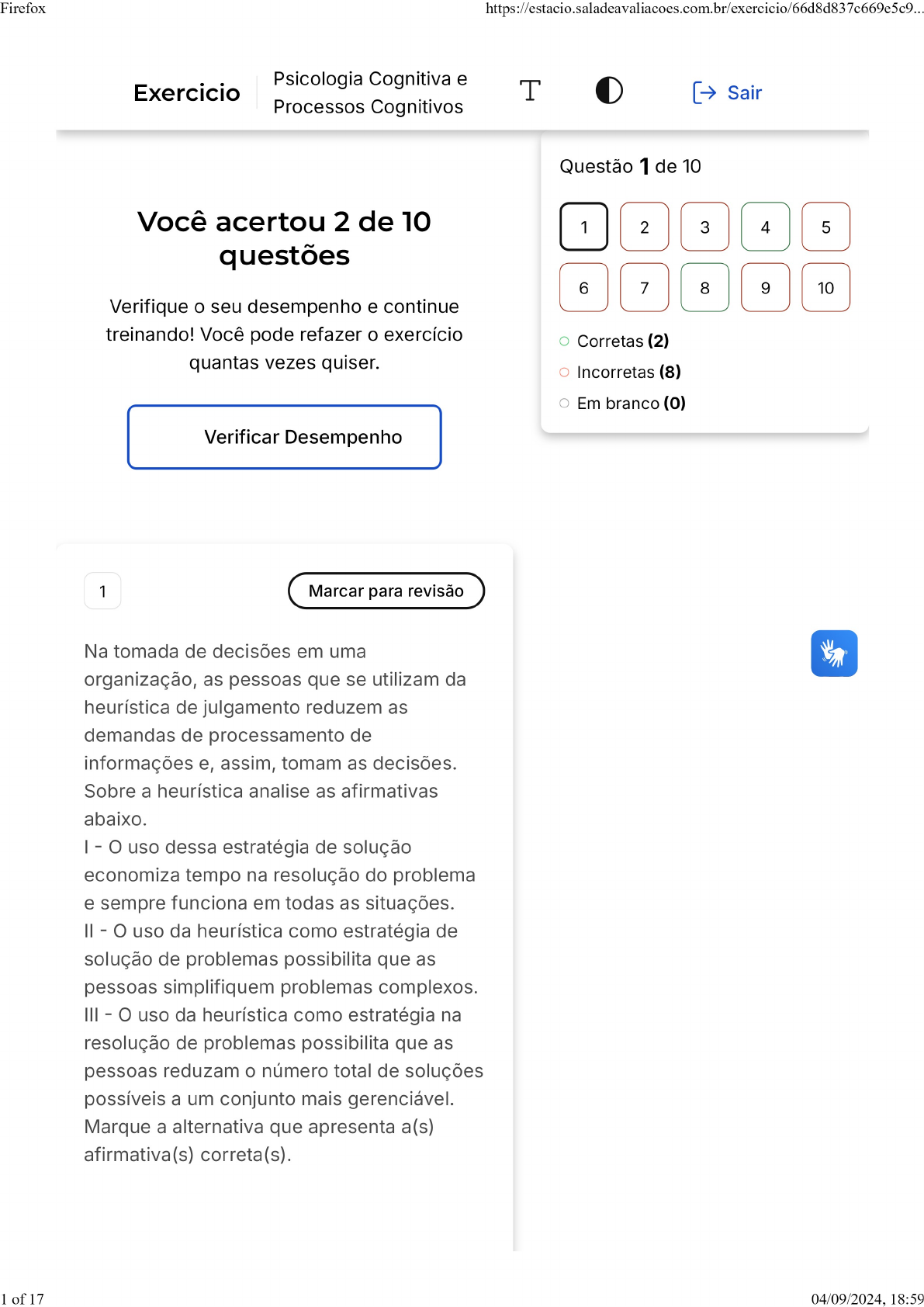The image size is (924, 1307).
Task: Go to question 6
Action: coord(583,287)
